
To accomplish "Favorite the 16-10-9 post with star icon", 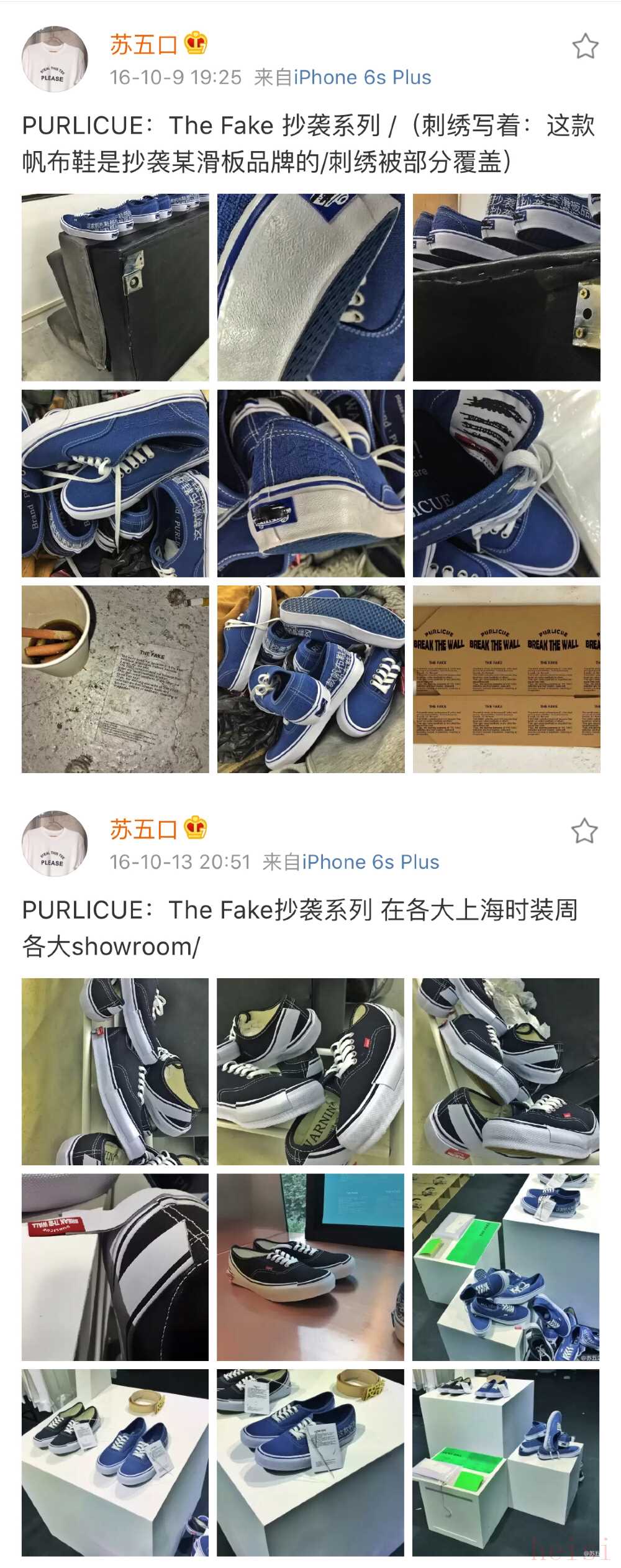I will (x=584, y=47).
